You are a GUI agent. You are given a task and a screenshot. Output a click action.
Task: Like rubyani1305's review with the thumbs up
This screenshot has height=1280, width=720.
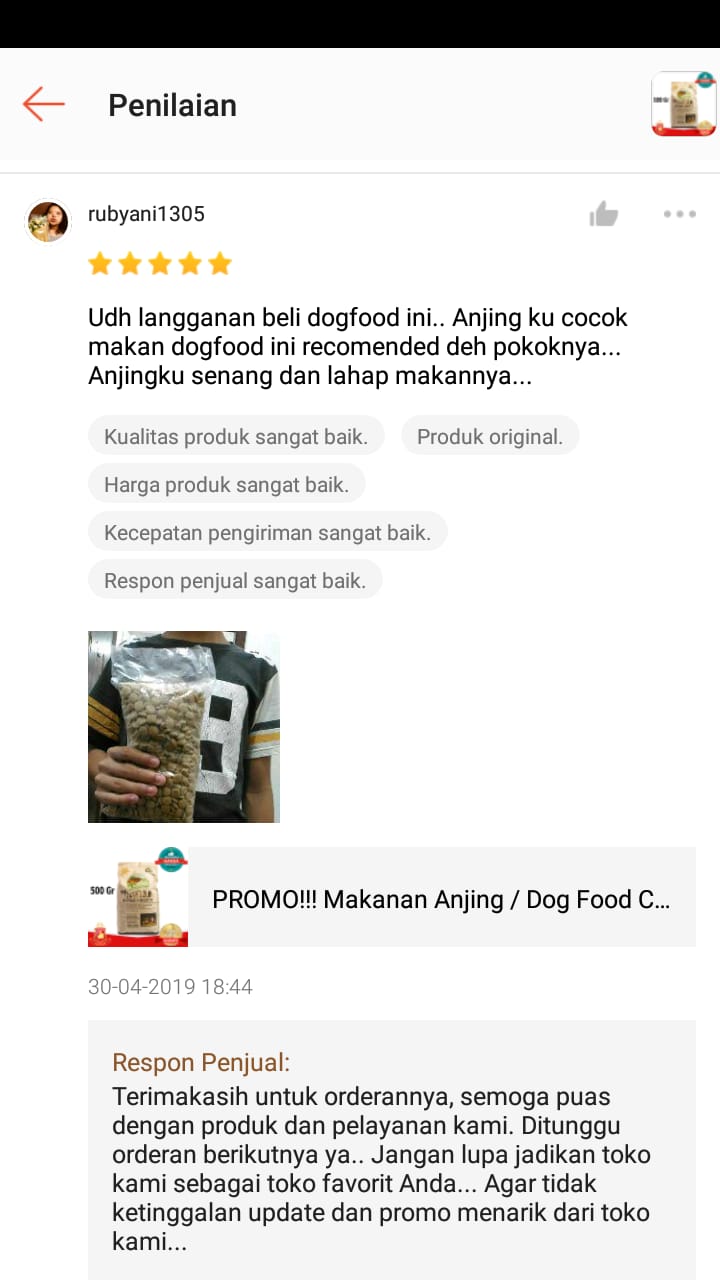pyautogui.click(x=603, y=213)
